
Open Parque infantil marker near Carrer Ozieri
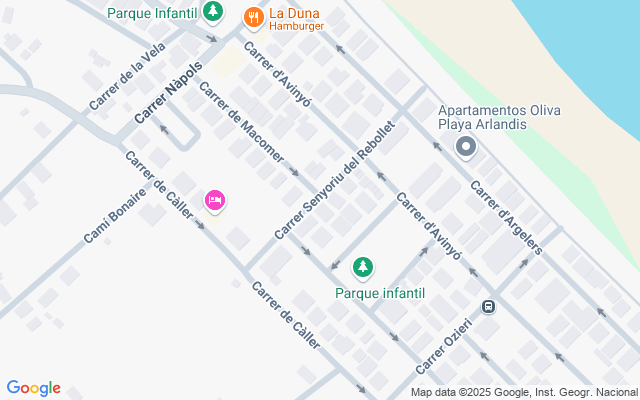pos(364,268)
